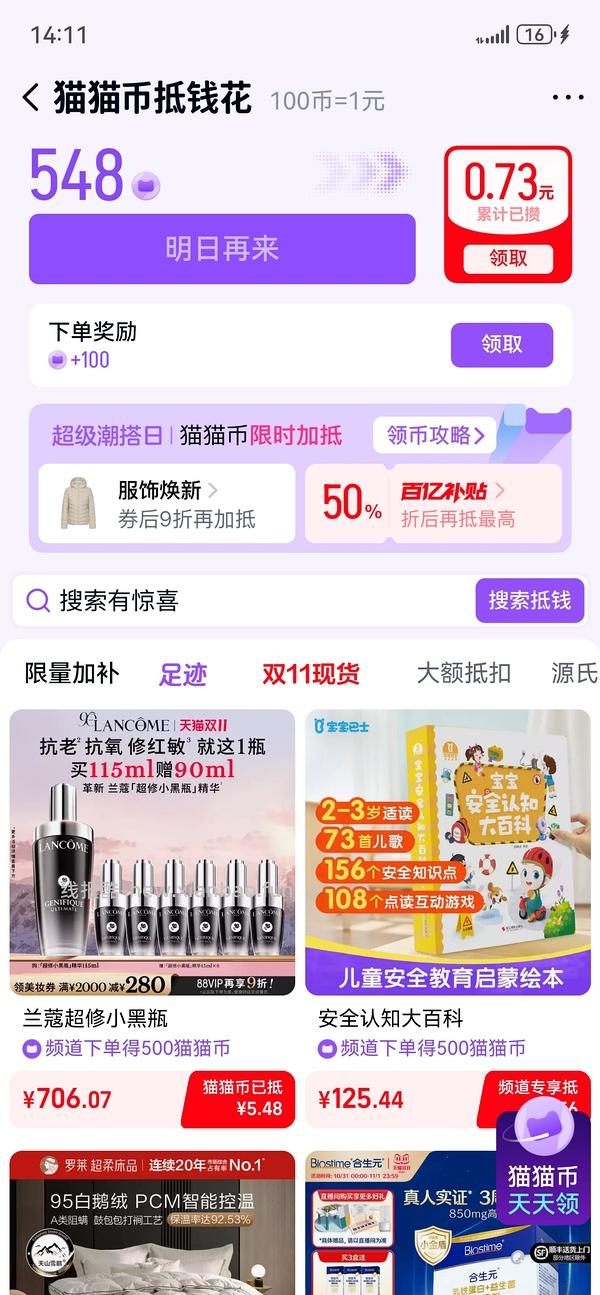
Task: Claim the 下单奖励 +100 reward
Action: 501,345
